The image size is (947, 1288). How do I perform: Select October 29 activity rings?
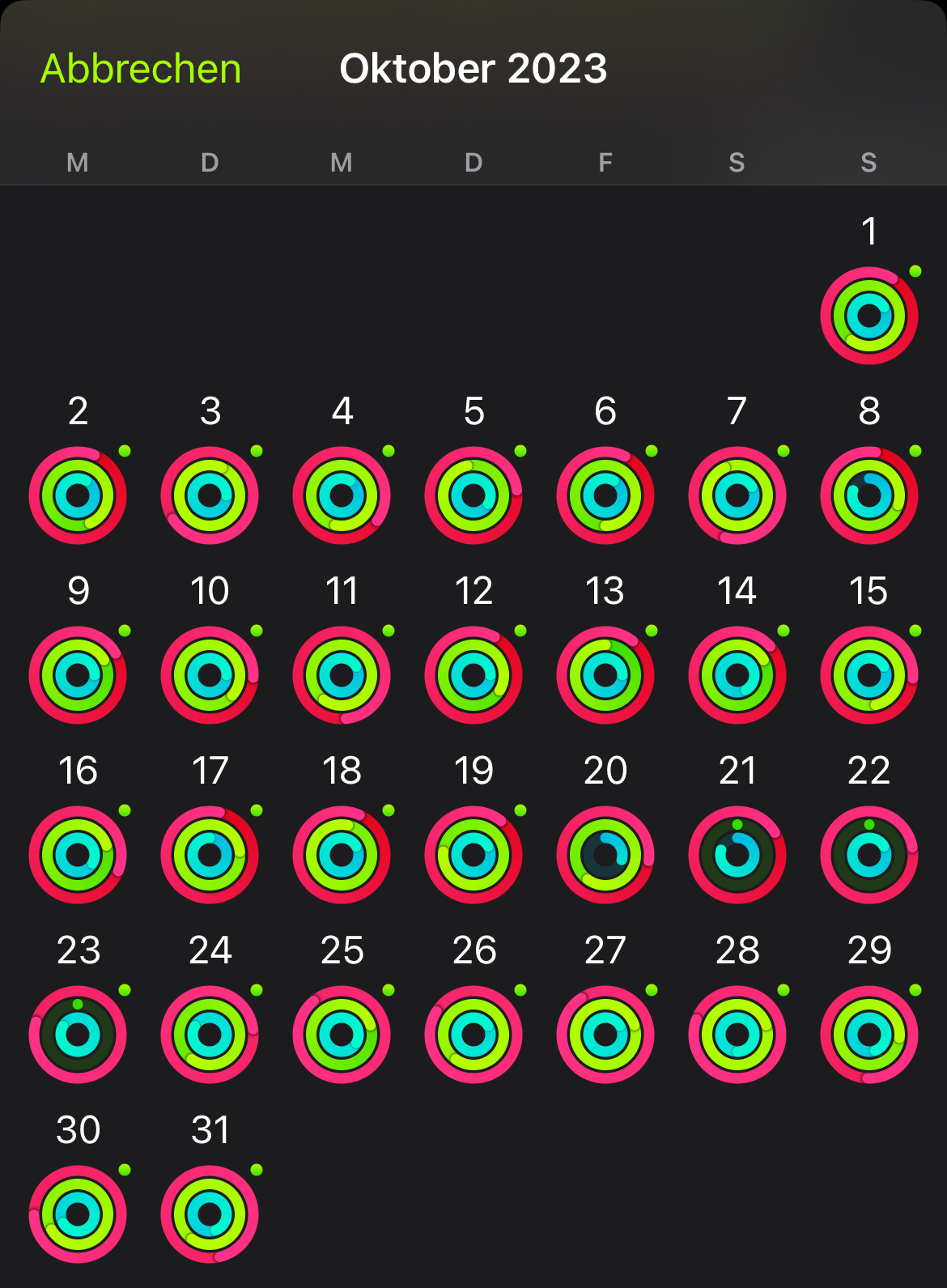pyautogui.click(x=868, y=1035)
